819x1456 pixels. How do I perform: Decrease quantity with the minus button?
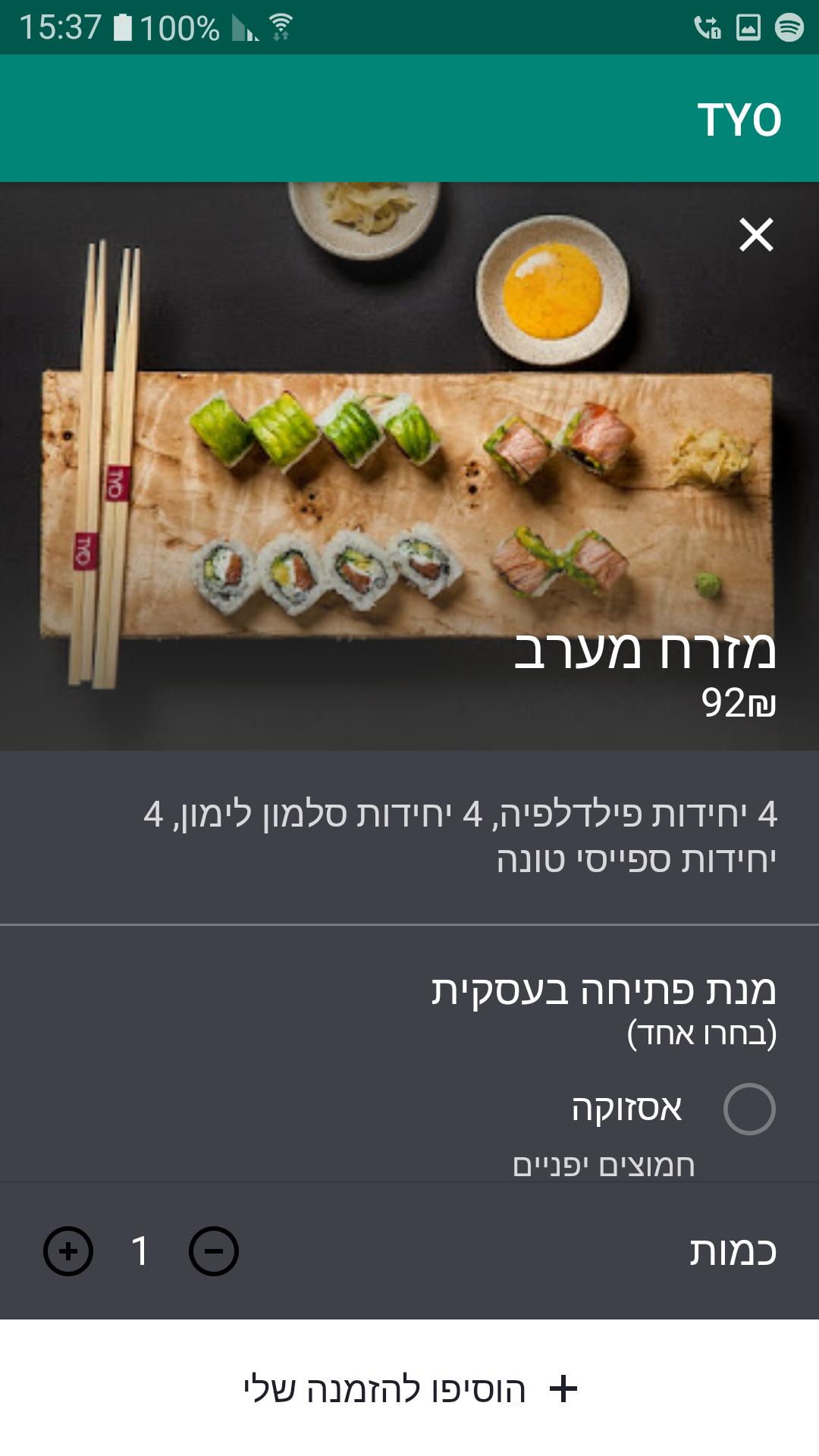click(x=214, y=1251)
